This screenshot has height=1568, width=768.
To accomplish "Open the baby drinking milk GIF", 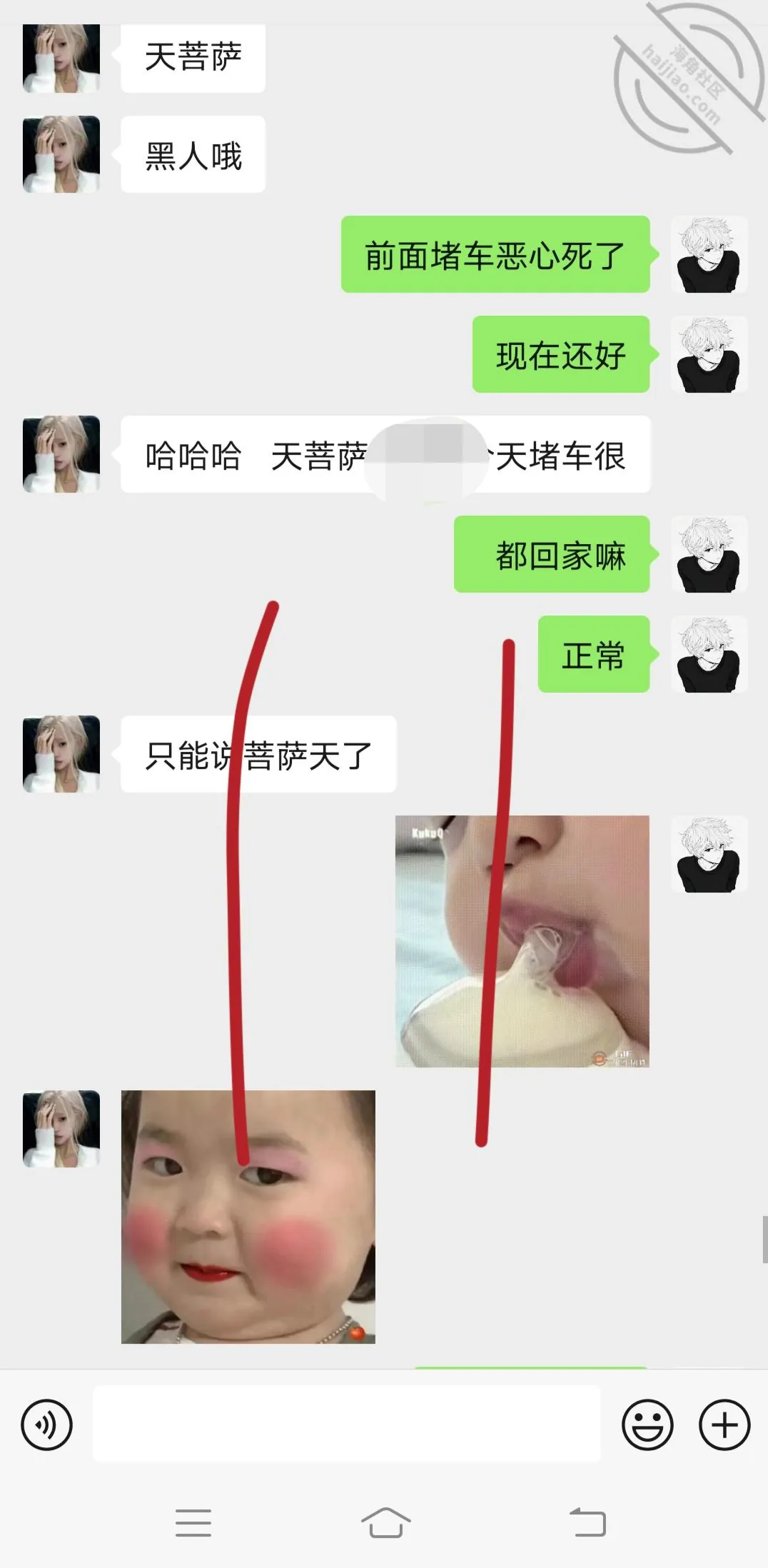I will 522,941.
